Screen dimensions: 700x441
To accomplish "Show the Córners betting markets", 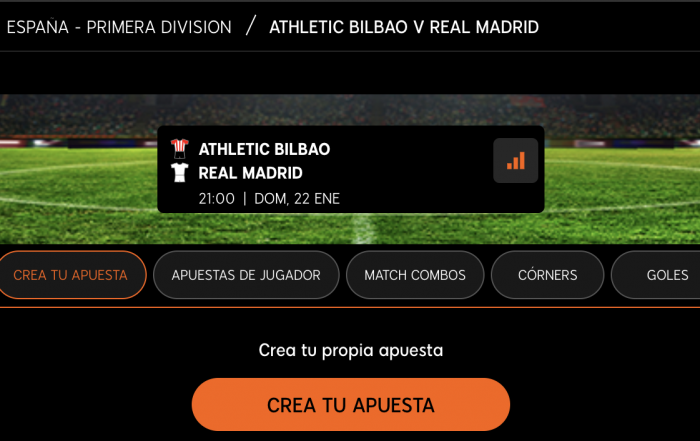I will pyautogui.click(x=548, y=275).
